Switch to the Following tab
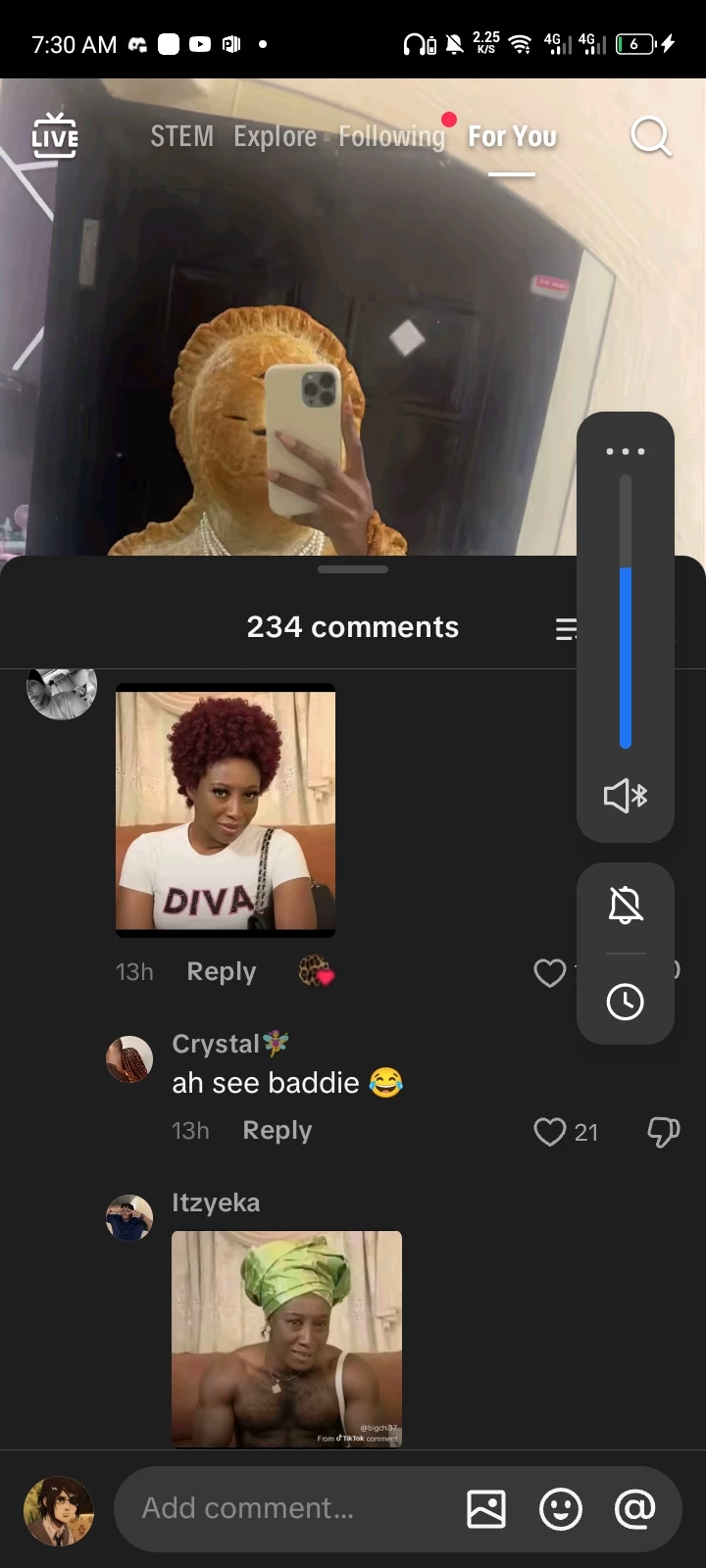 [x=391, y=136]
